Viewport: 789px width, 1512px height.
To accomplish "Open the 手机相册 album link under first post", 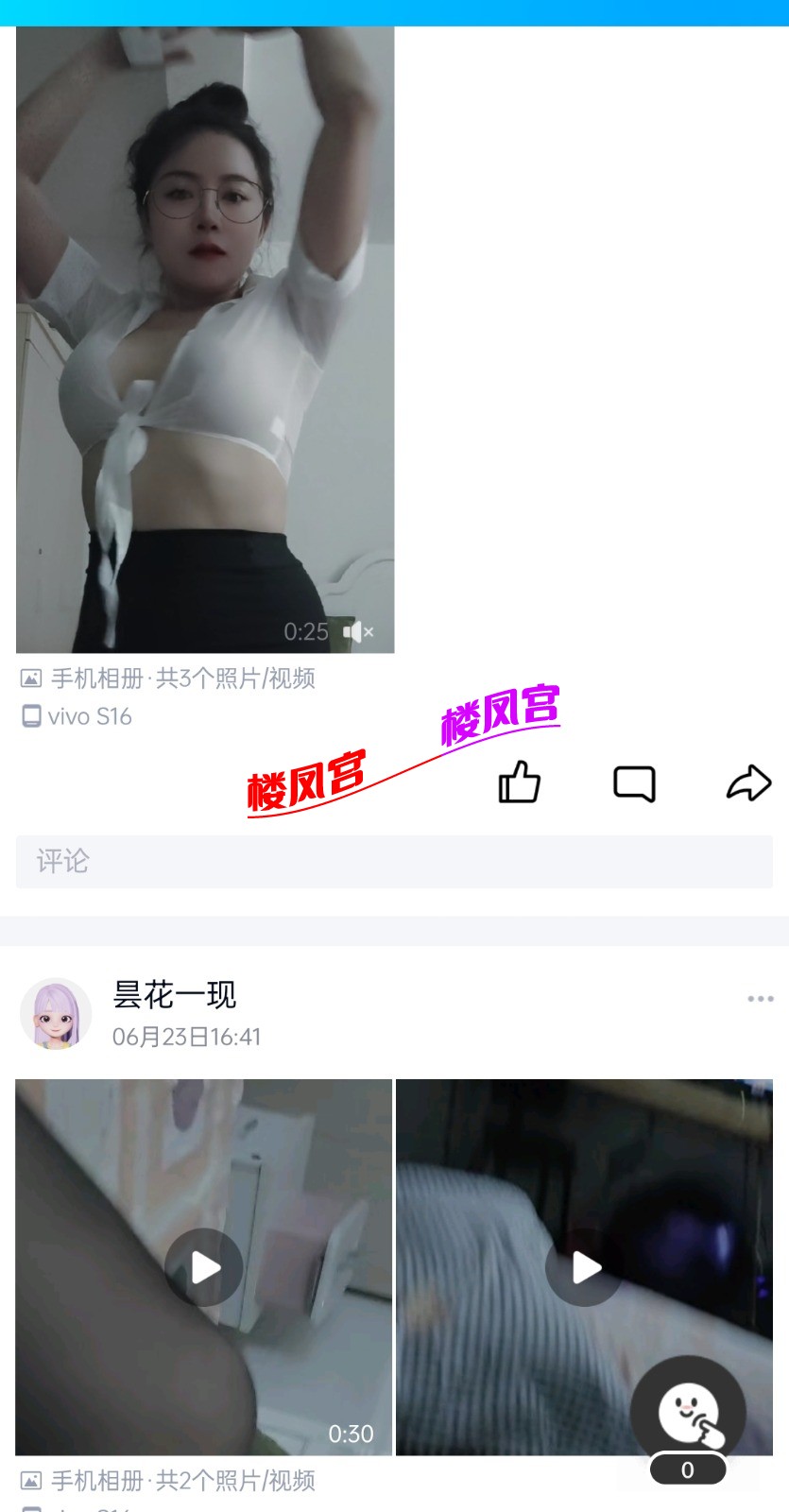I will click(x=181, y=679).
